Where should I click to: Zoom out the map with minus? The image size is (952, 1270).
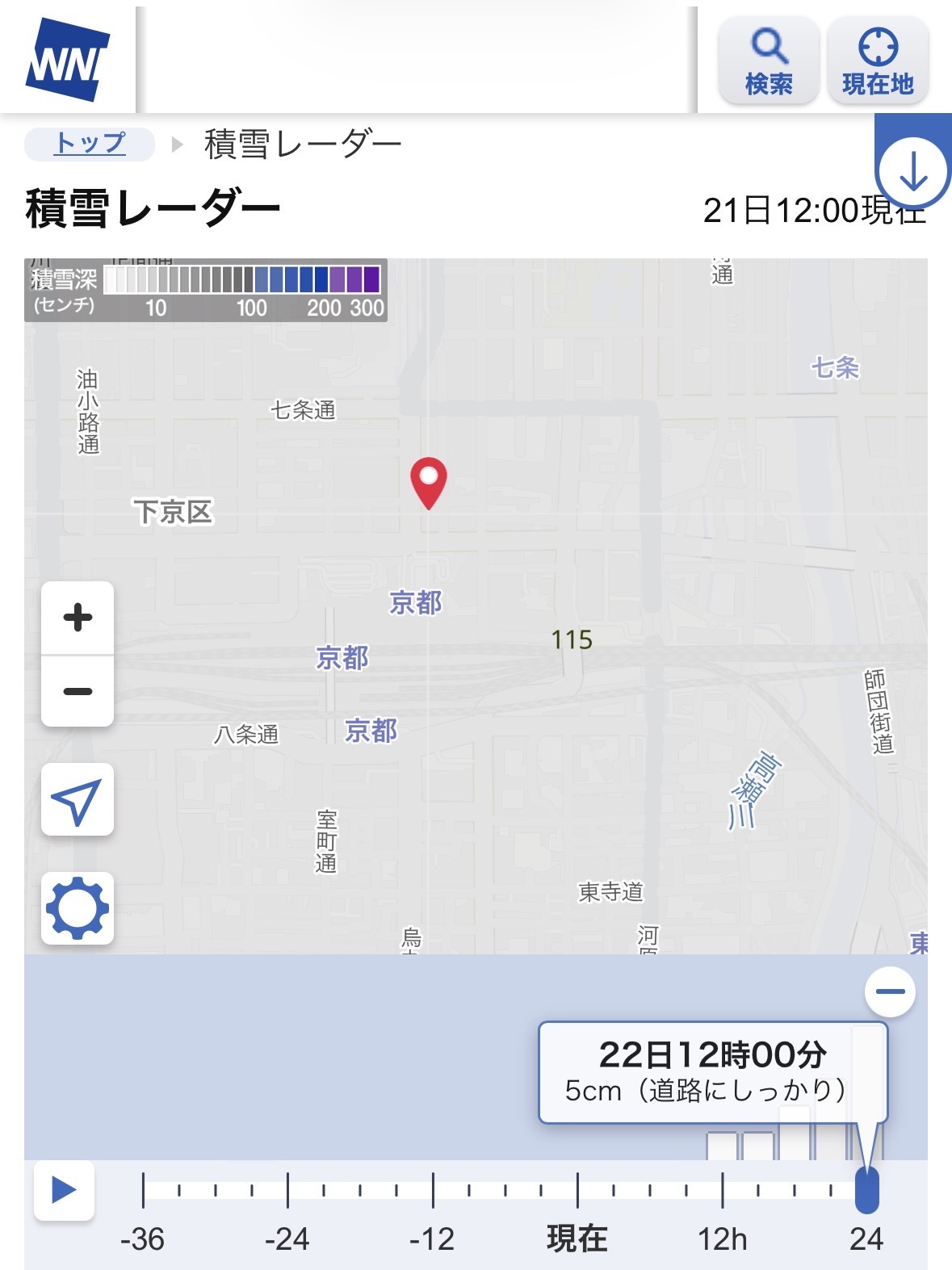78,691
